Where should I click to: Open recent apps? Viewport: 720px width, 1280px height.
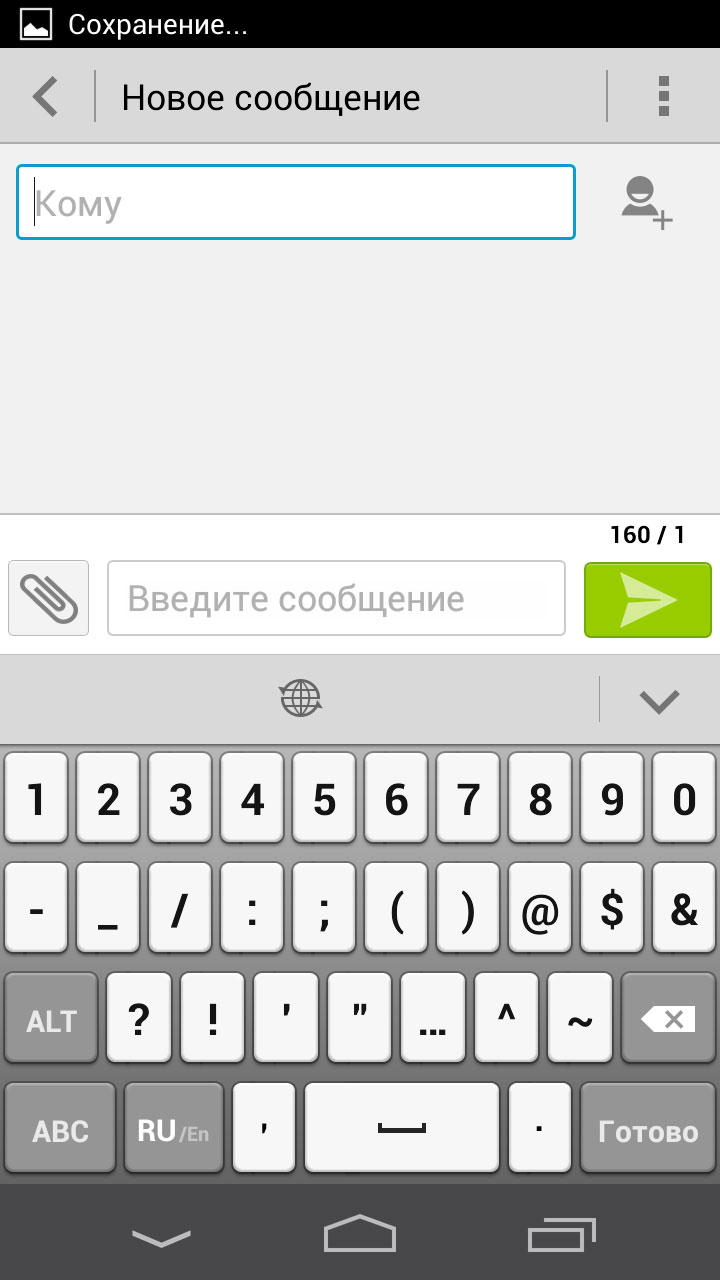(562, 1233)
